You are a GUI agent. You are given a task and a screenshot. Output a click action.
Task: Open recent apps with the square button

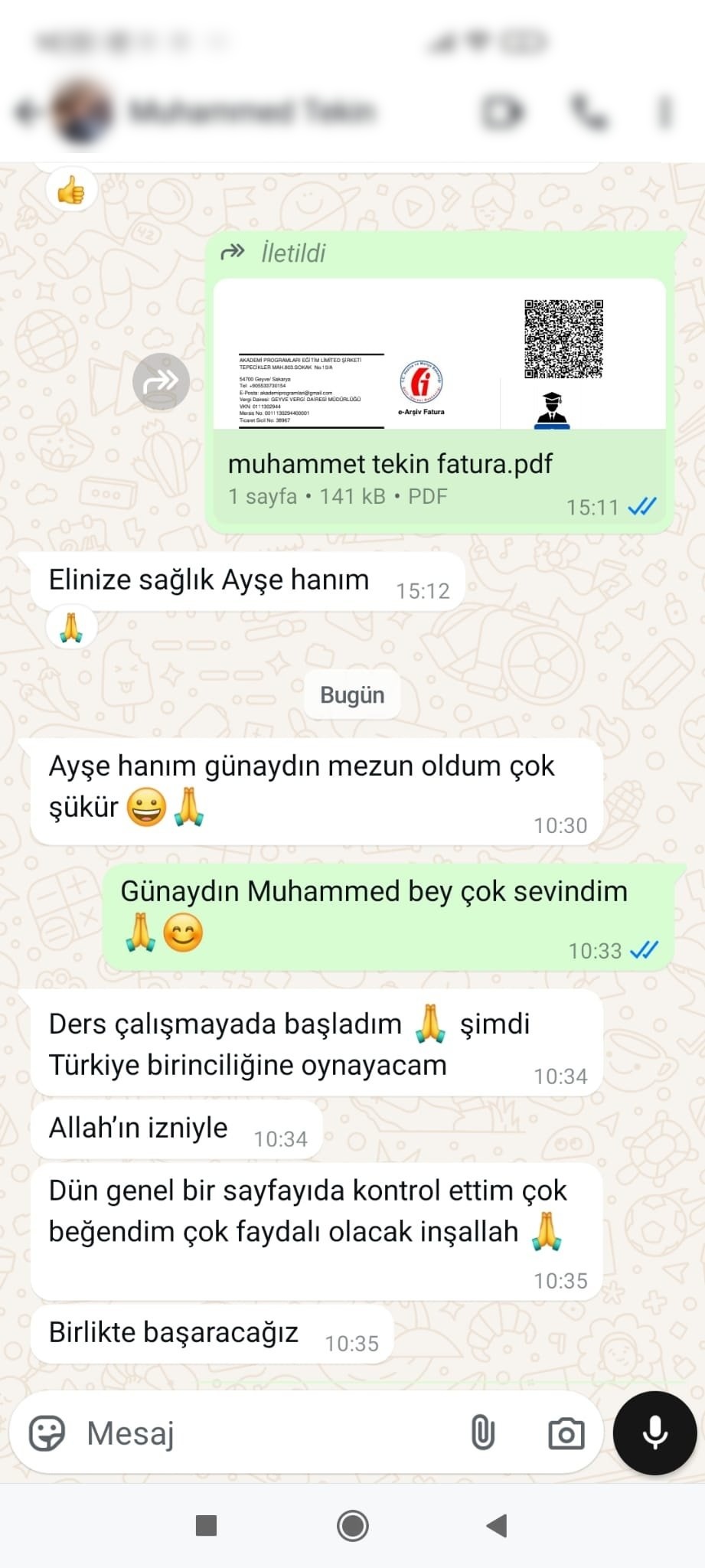pos(207,1526)
